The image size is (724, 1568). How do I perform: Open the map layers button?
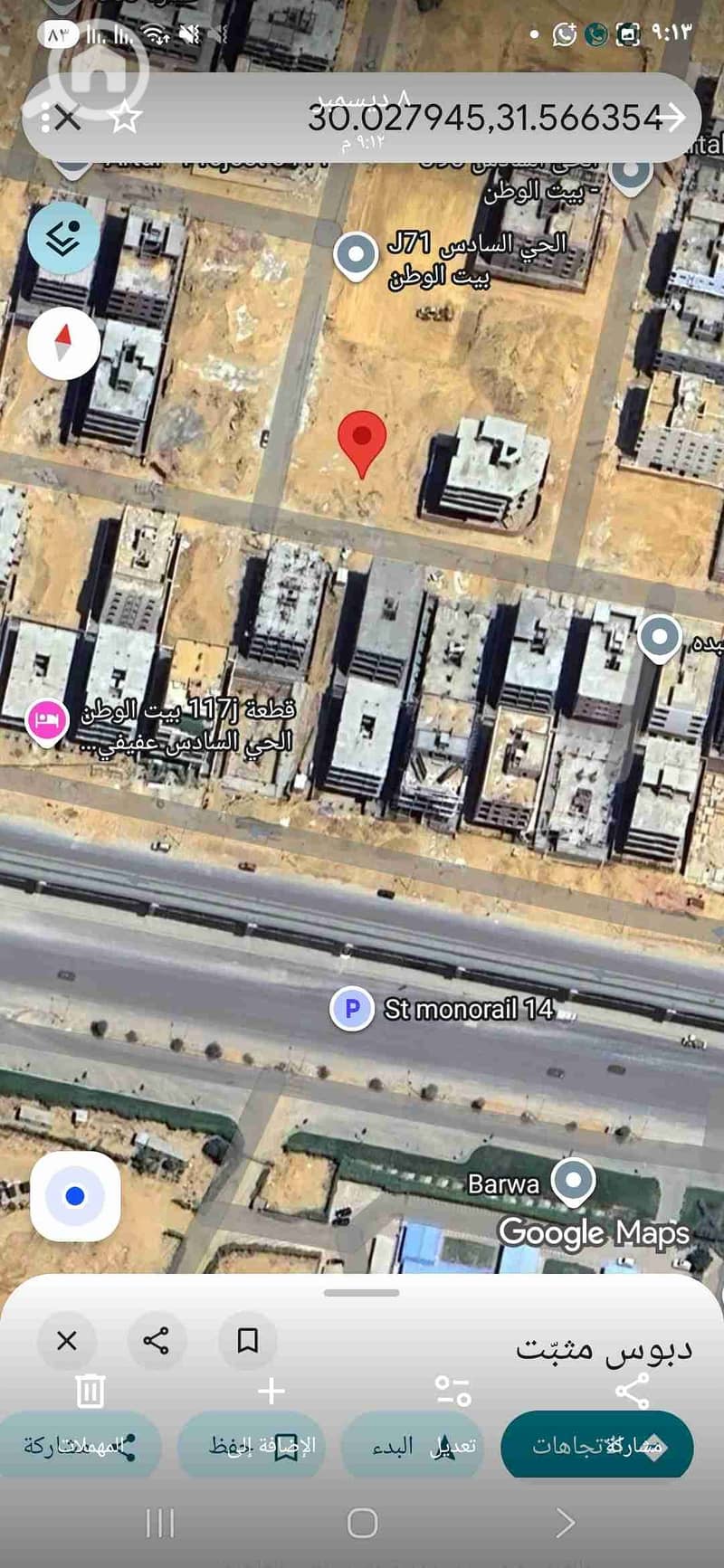(x=62, y=239)
